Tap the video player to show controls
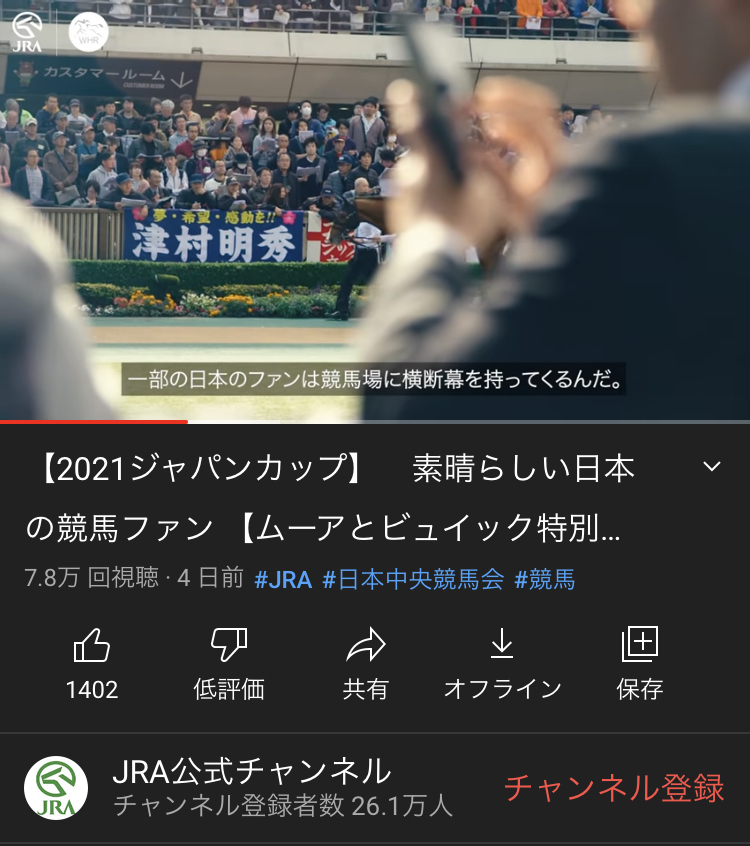The width and height of the screenshot is (750, 846). click(x=375, y=210)
